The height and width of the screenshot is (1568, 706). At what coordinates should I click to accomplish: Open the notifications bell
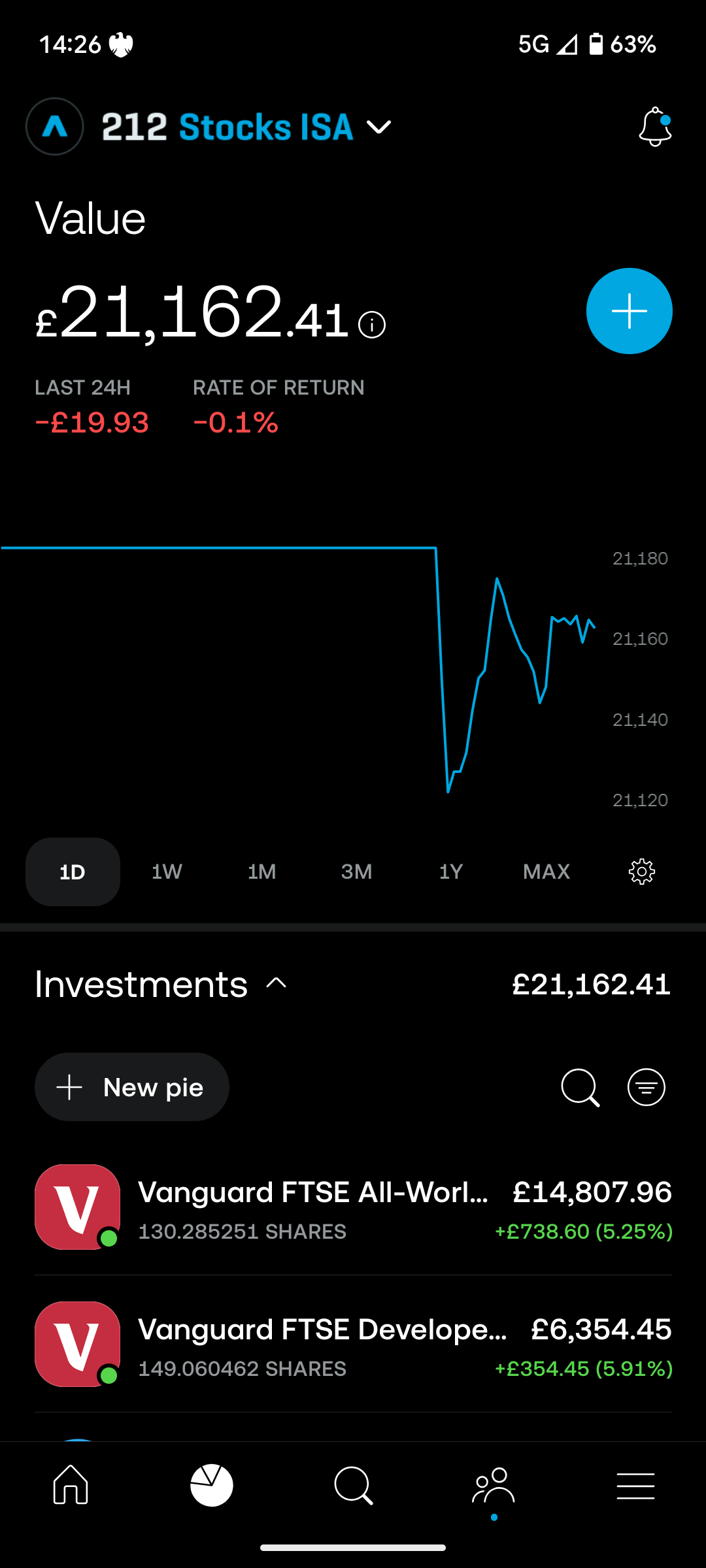pyautogui.click(x=655, y=127)
